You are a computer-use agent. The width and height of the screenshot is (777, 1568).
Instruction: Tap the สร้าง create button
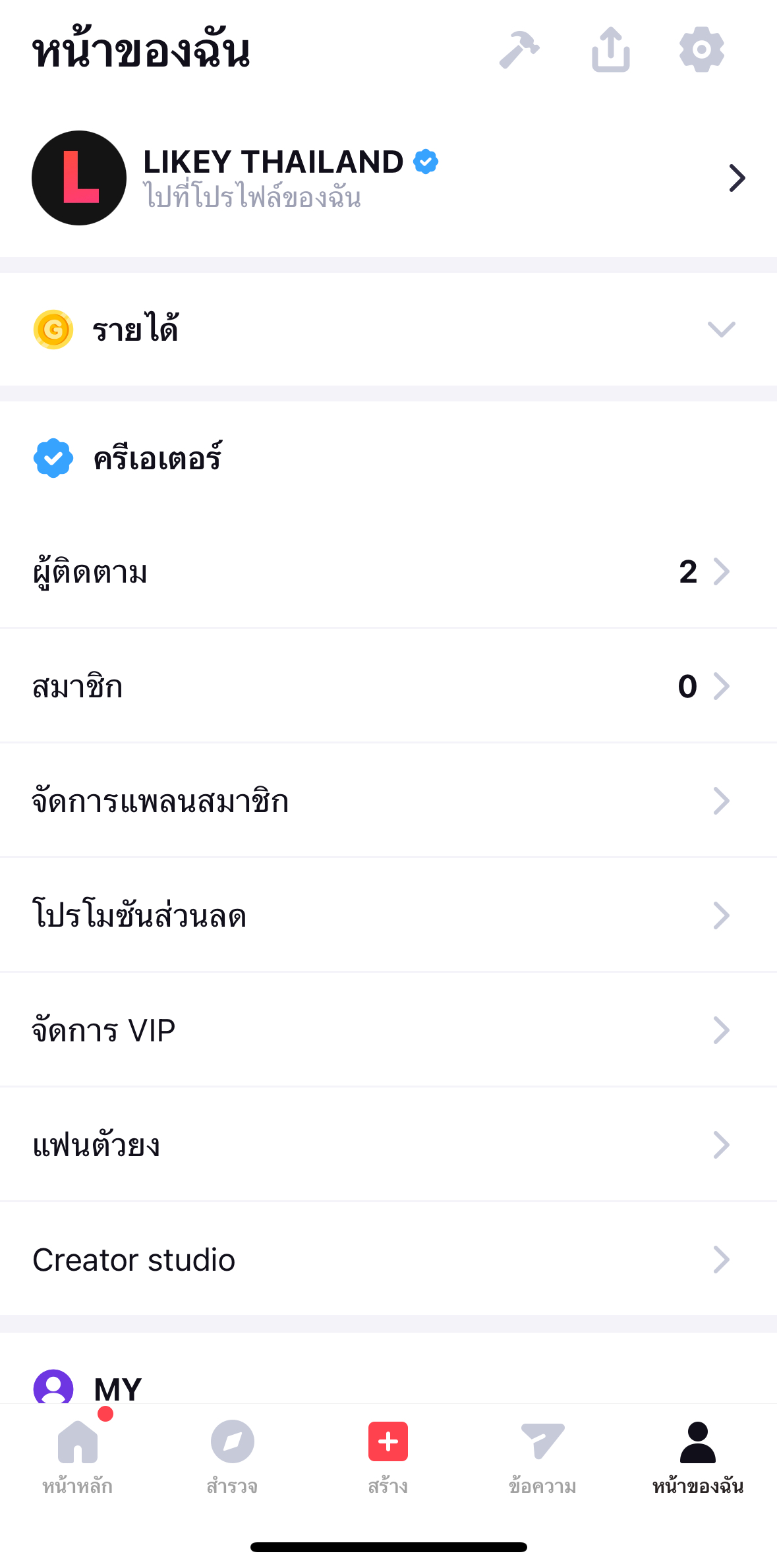(388, 1454)
